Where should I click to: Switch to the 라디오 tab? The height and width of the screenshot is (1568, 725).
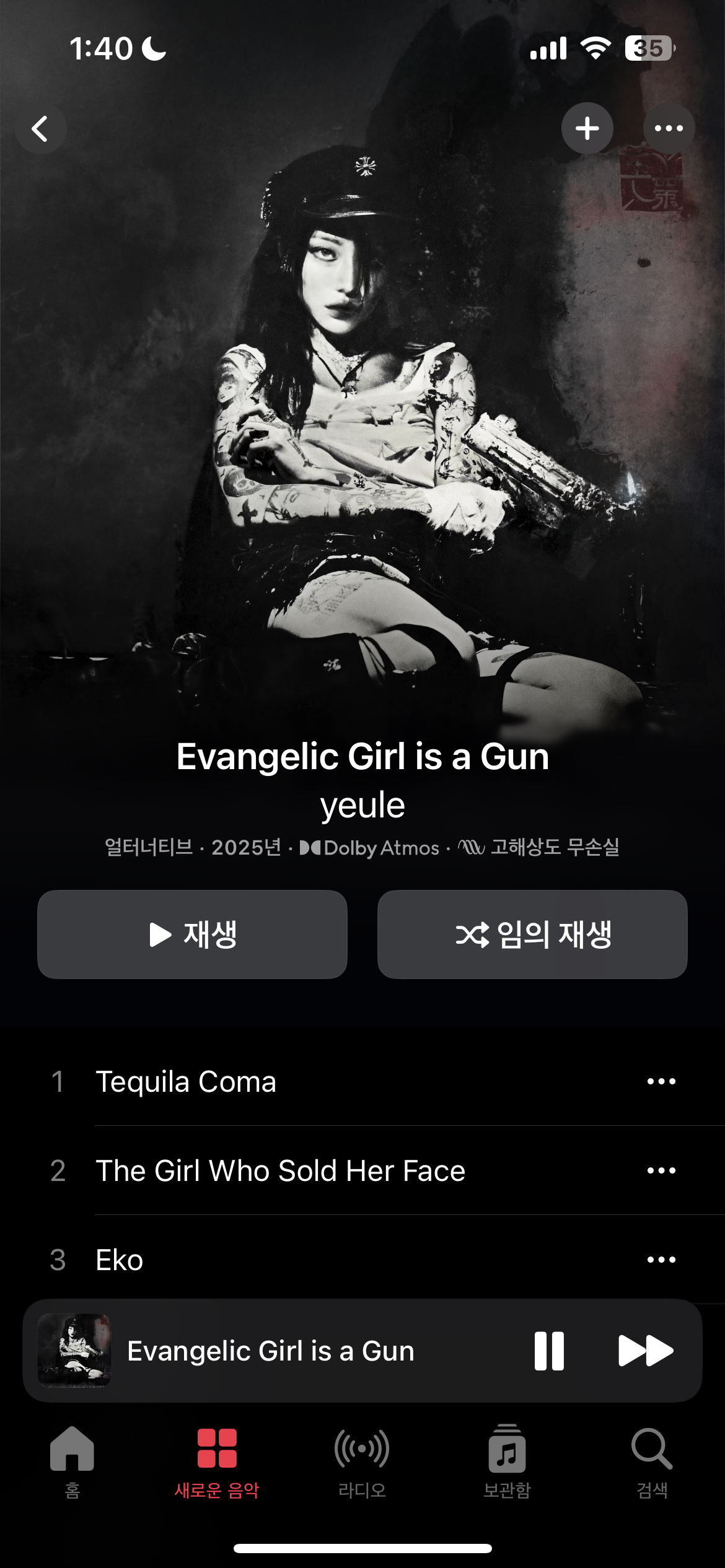(362, 1461)
